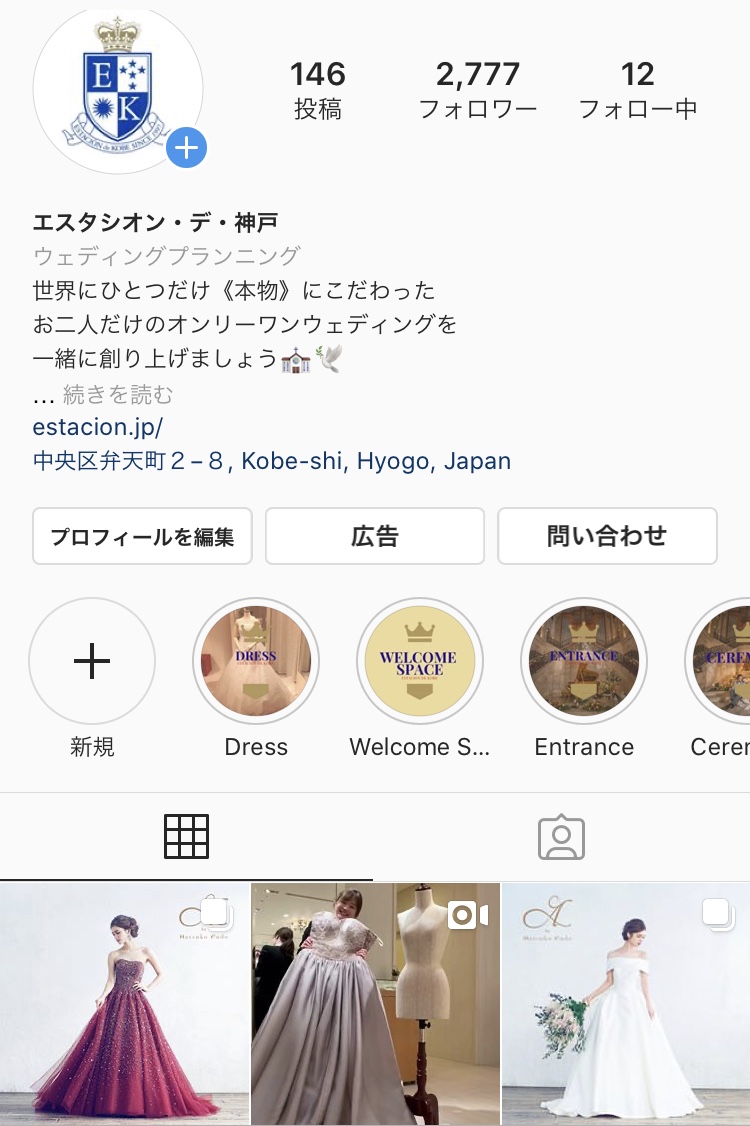Switch to the grid posts tab
Image resolution: width=750 pixels, height=1126 pixels.
(186, 837)
